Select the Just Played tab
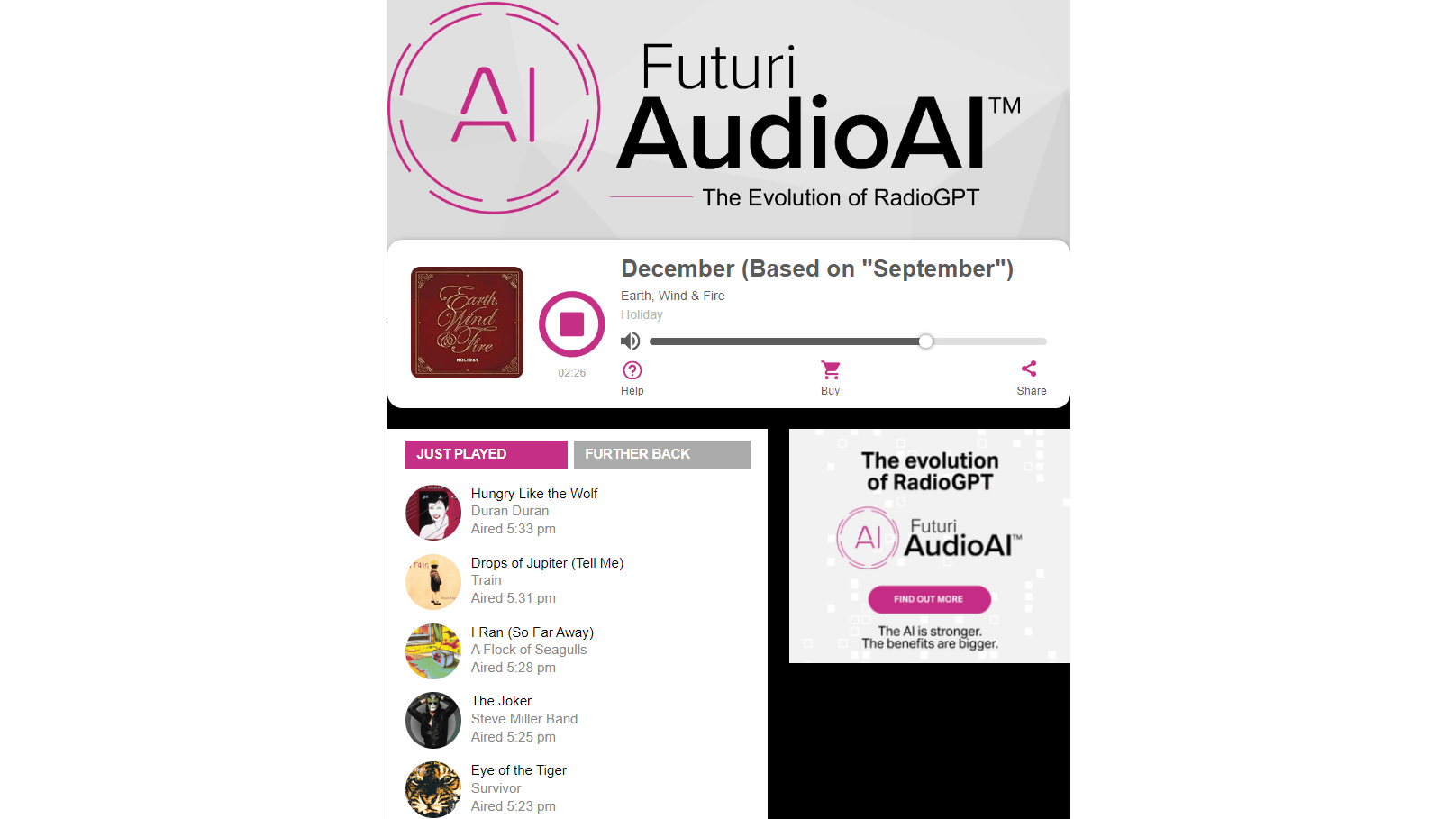This screenshot has height=819, width=1456. tap(486, 454)
